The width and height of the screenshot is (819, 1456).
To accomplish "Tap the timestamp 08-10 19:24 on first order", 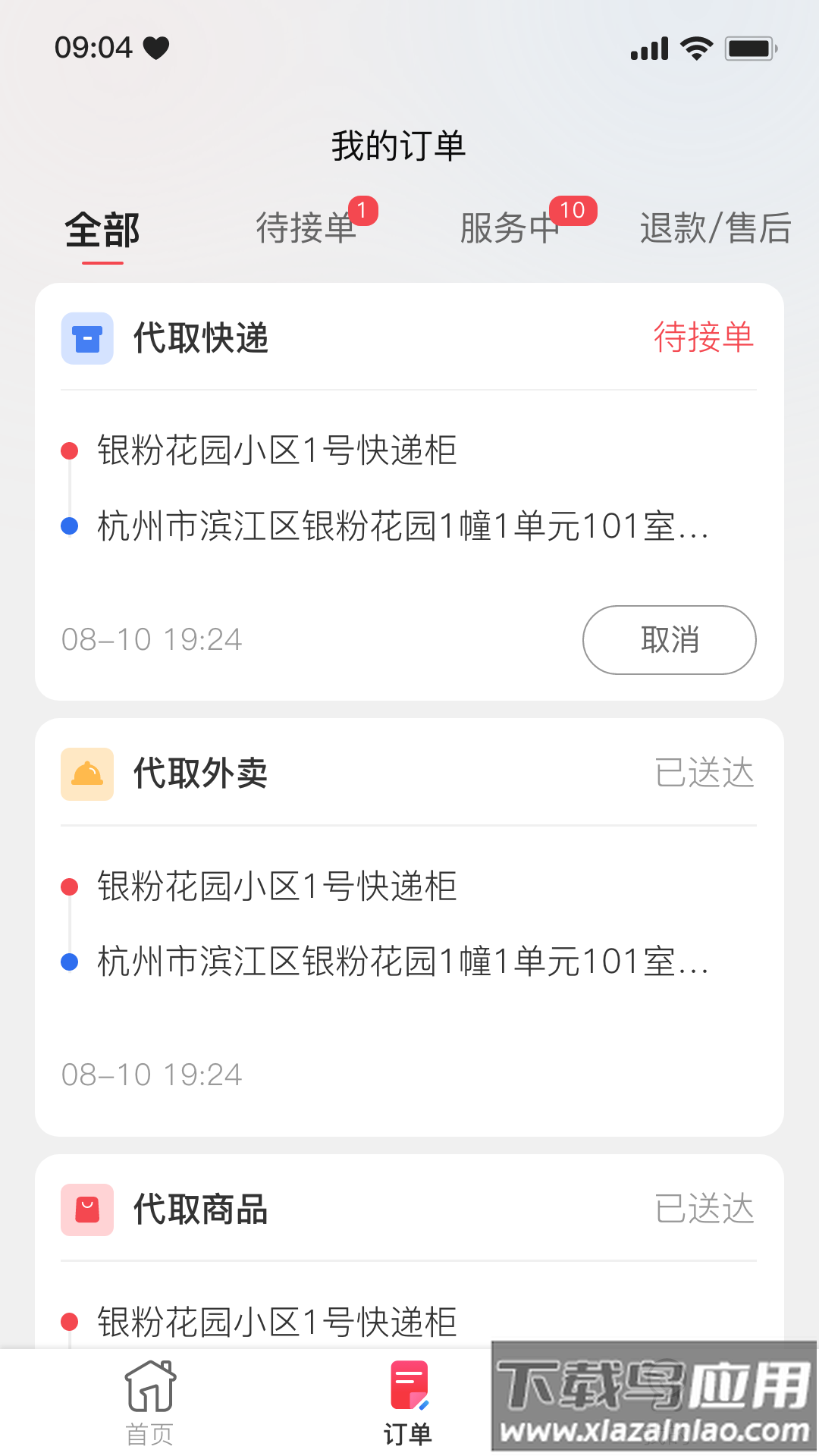I will [x=151, y=638].
